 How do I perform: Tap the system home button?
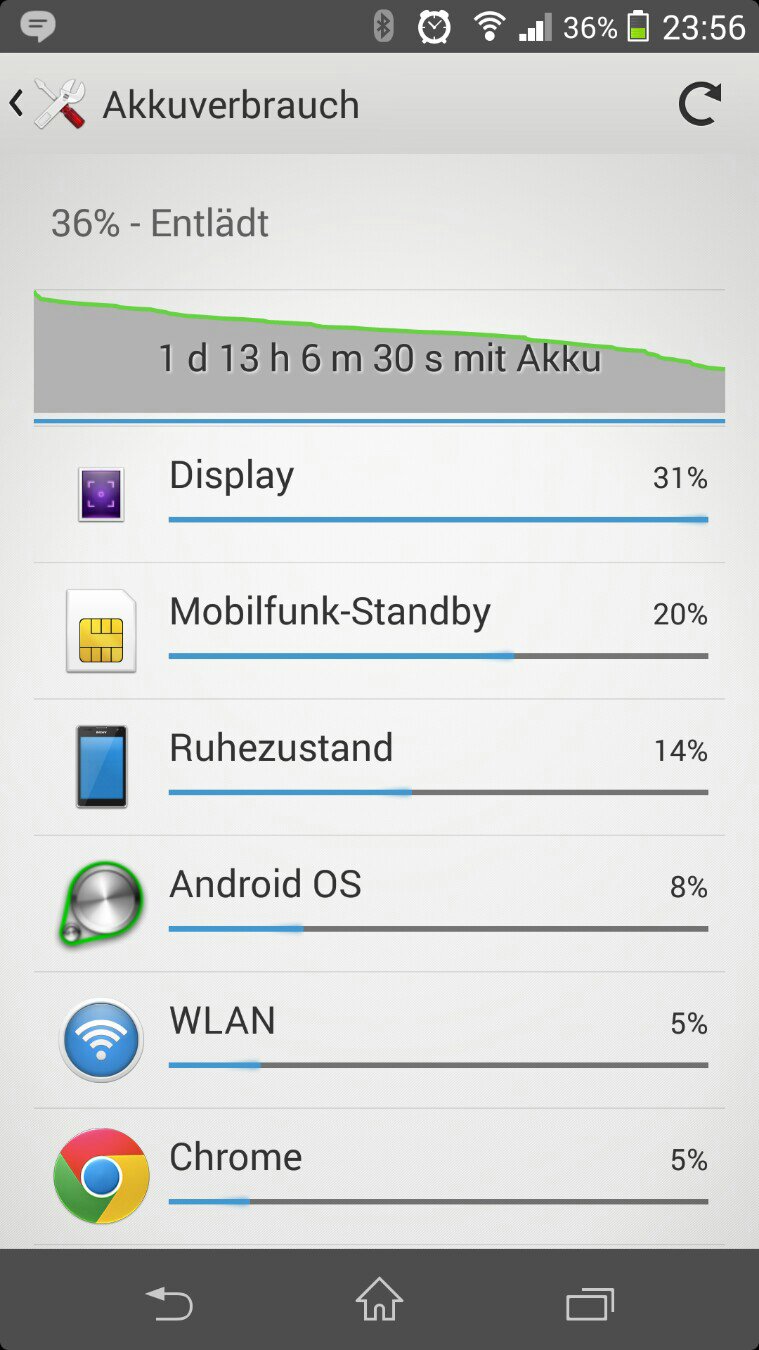coord(379,1301)
